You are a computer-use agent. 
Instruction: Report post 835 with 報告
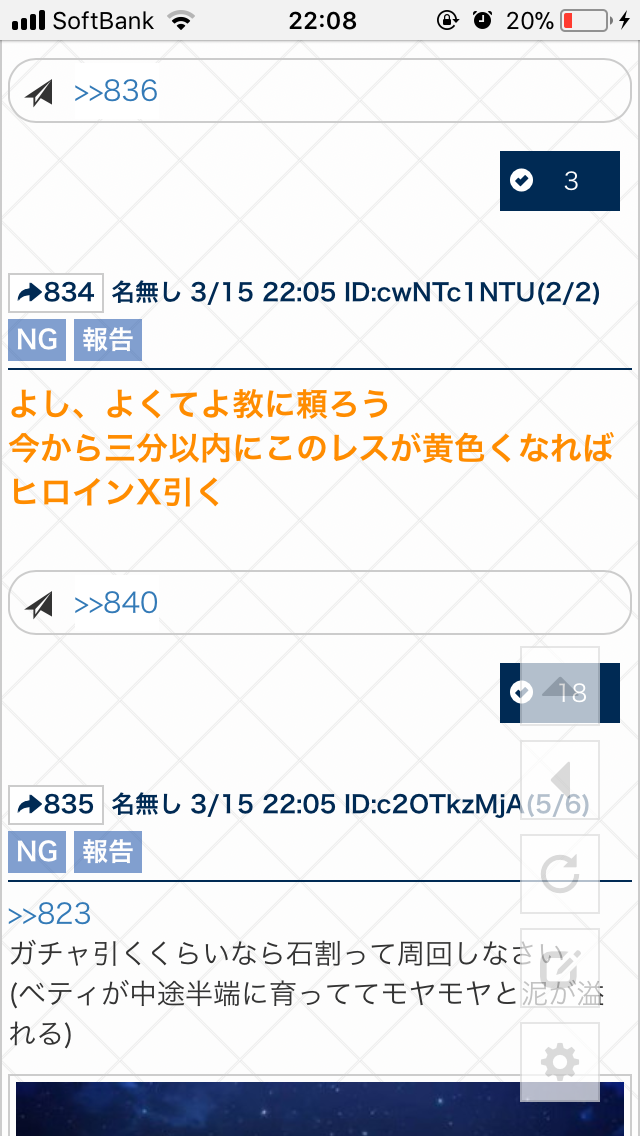(x=107, y=852)
